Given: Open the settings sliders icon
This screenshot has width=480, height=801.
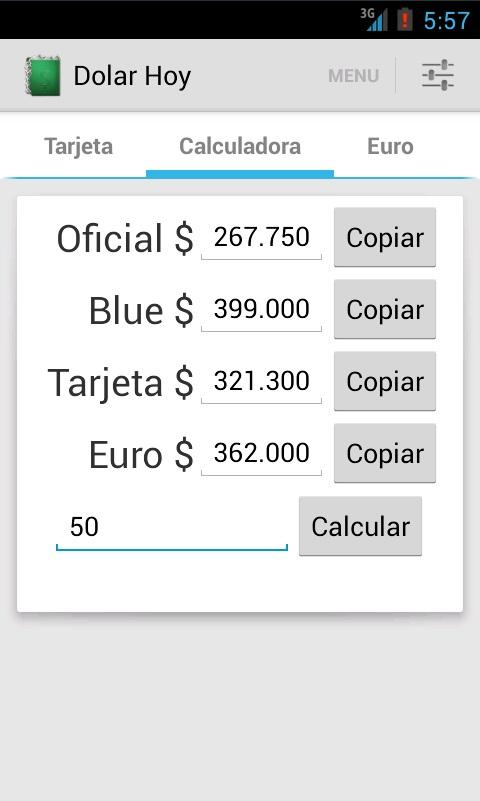Looking at the screenshot, I should point(438,76).
